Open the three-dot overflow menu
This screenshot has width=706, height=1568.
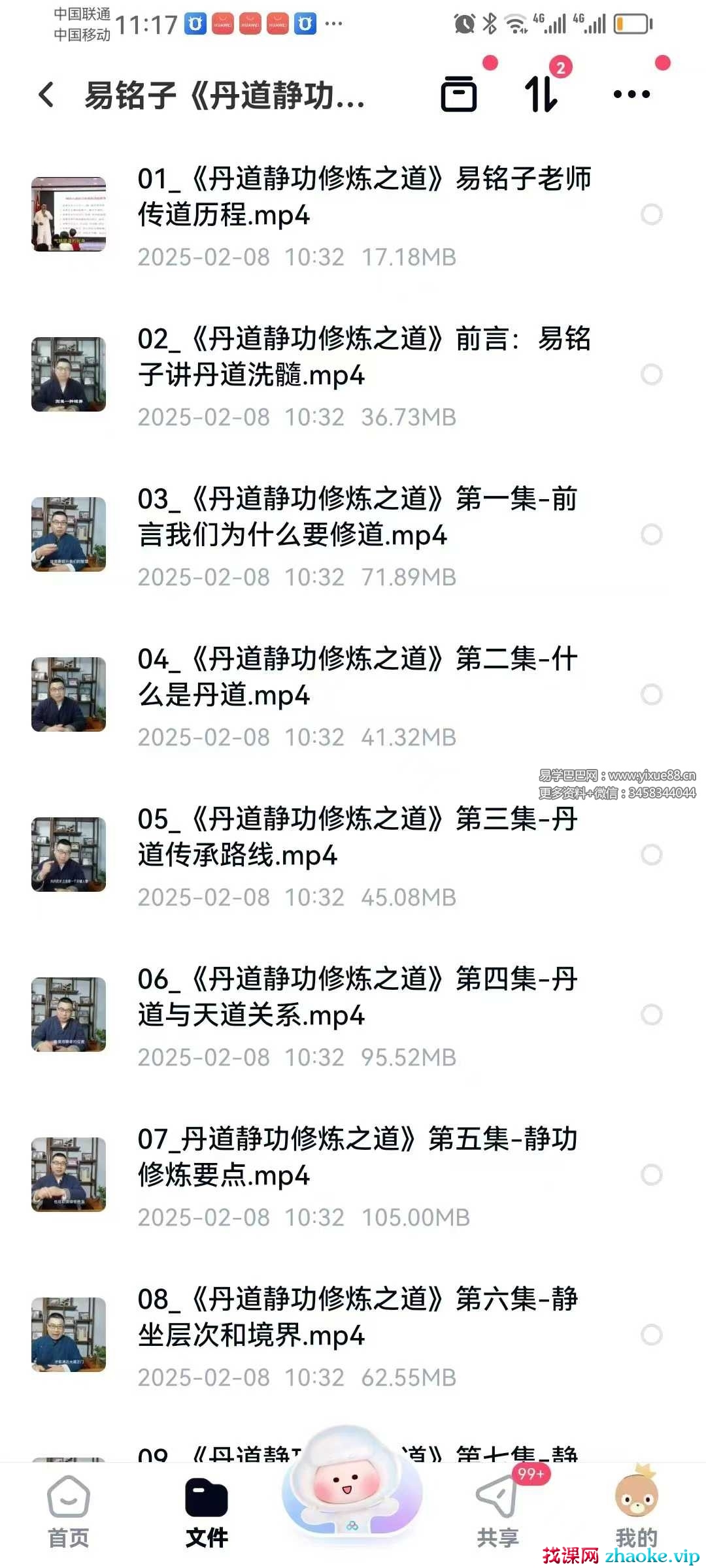pyautogui.click(x=631, y=95)
